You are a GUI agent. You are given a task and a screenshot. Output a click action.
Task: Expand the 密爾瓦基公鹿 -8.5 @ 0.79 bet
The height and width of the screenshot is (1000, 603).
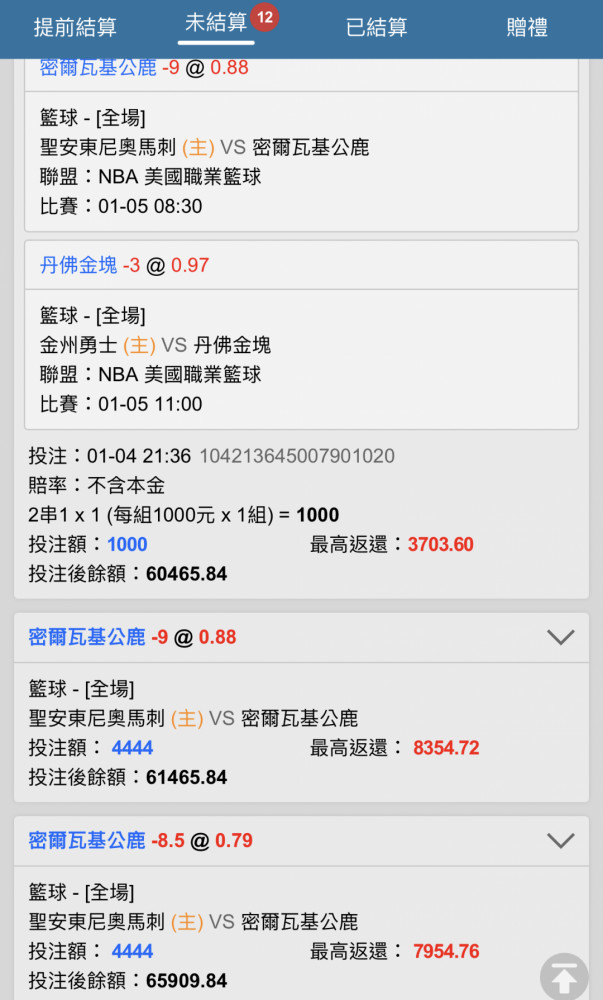tap(560, 840)
